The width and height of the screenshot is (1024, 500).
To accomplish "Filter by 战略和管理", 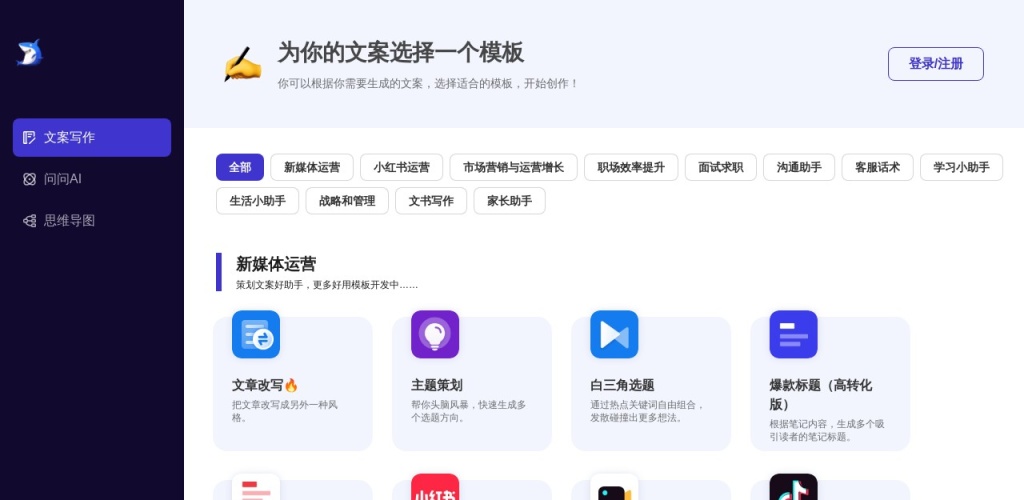I will [347, 201].
